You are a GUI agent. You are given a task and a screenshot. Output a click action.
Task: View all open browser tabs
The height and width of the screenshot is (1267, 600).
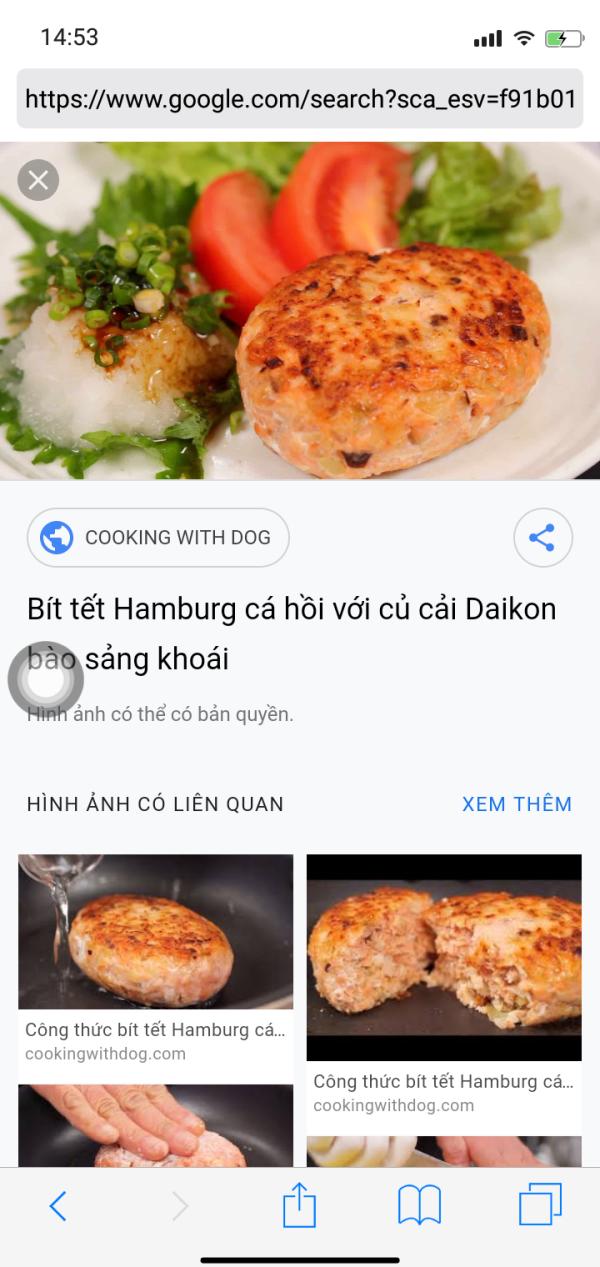tap(540, 1204)
